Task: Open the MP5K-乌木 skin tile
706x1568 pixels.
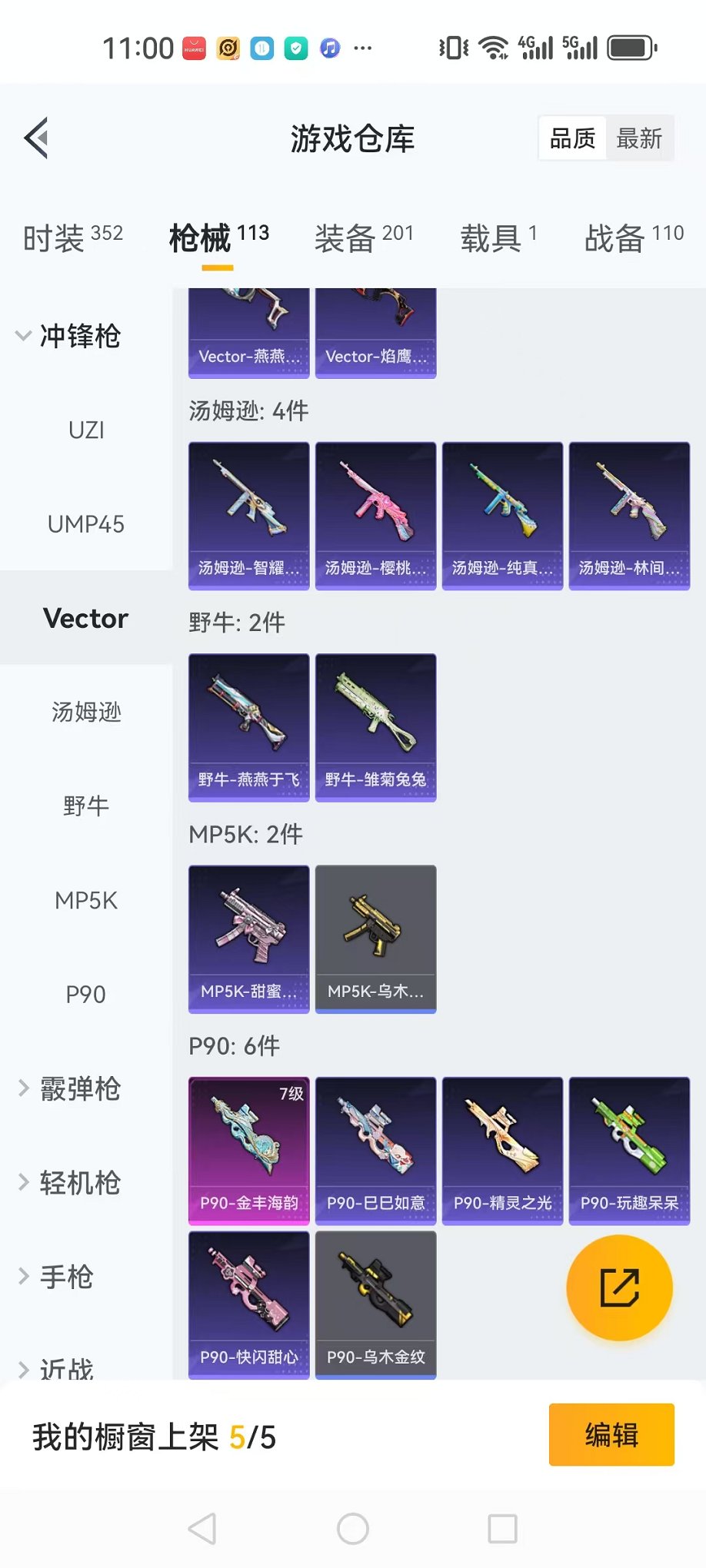Action: 376,939
